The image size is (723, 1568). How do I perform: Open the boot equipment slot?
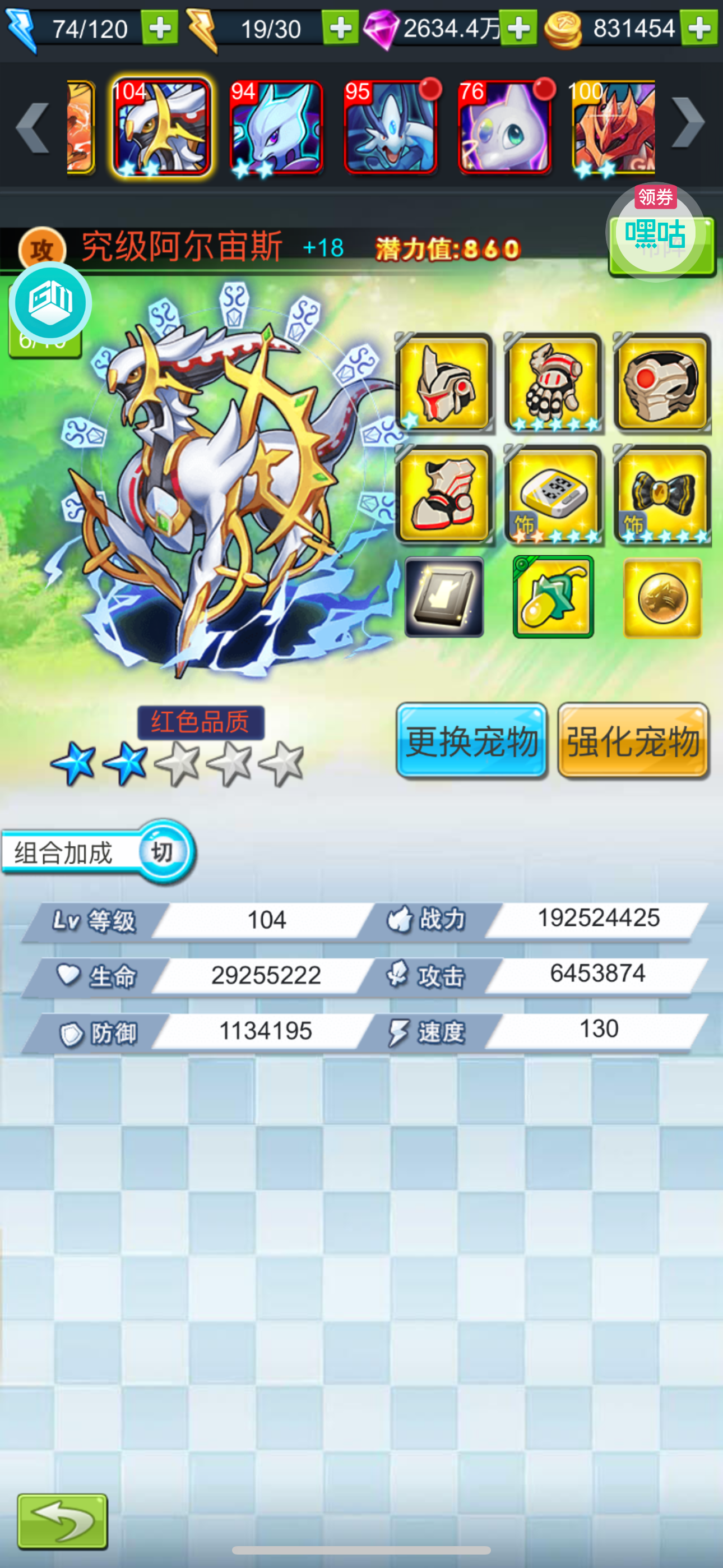tap(444, 494)
